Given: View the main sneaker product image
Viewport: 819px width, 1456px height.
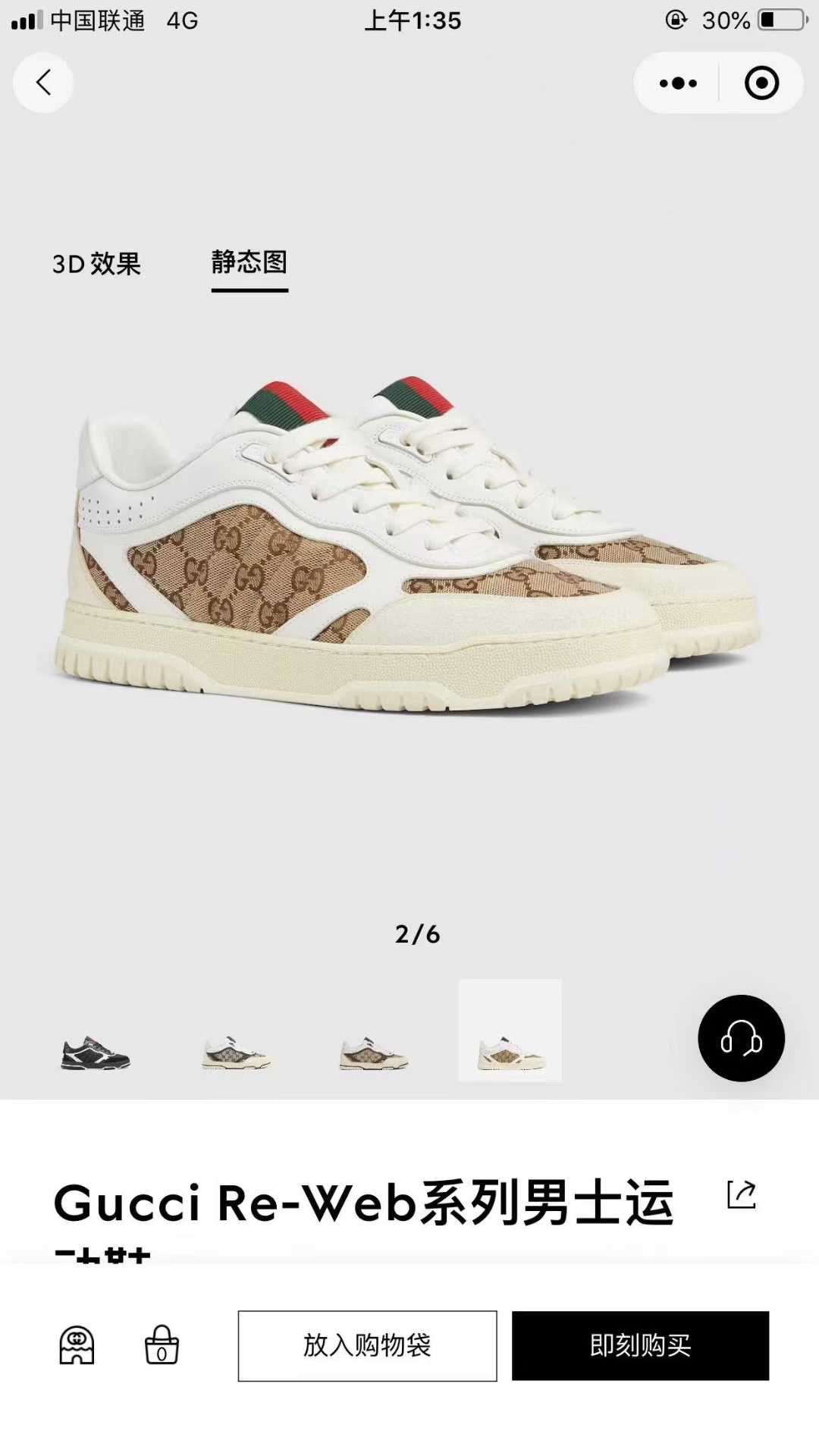Looking at the screenshot, I should point(409,546).
